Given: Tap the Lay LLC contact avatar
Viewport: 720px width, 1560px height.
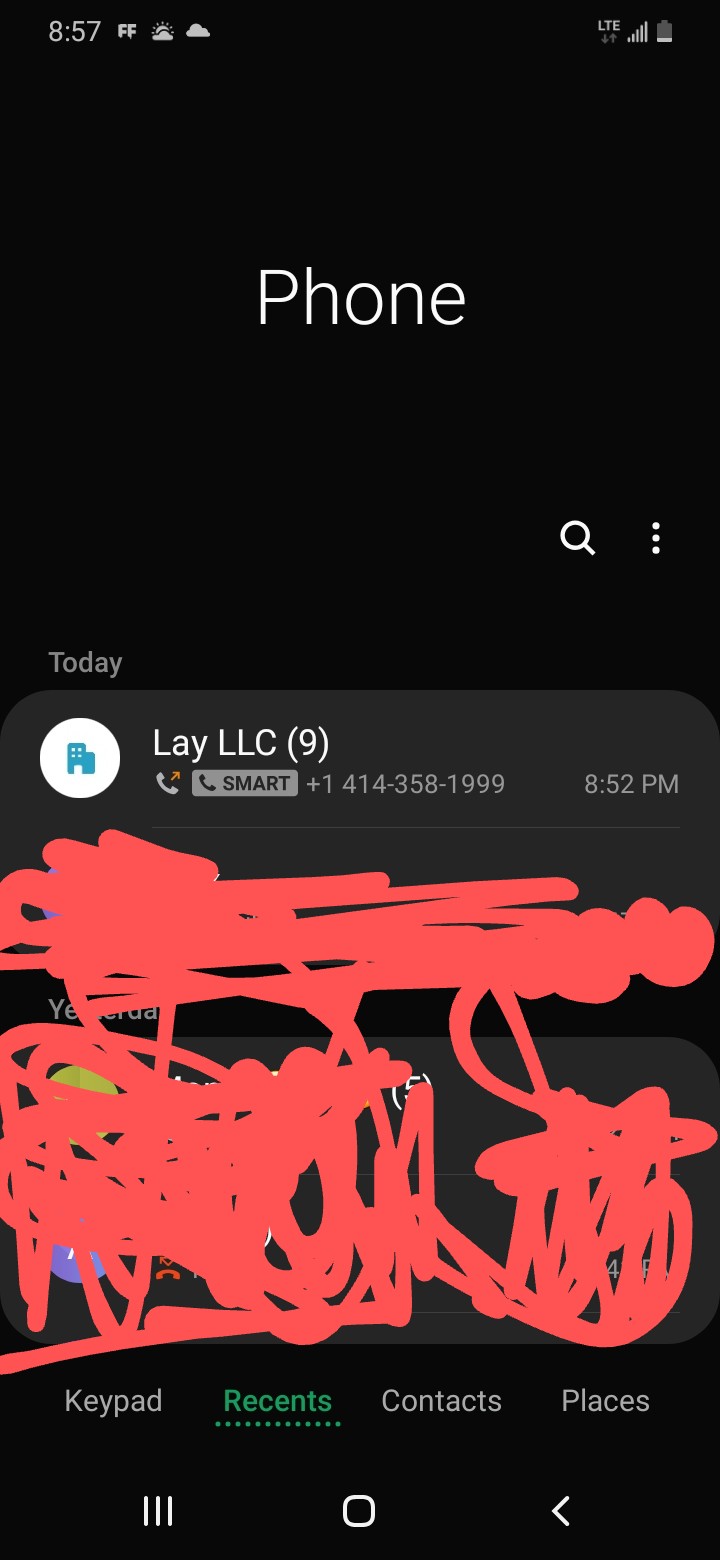Looking at the screenshot, I should (x=80, y=759).
